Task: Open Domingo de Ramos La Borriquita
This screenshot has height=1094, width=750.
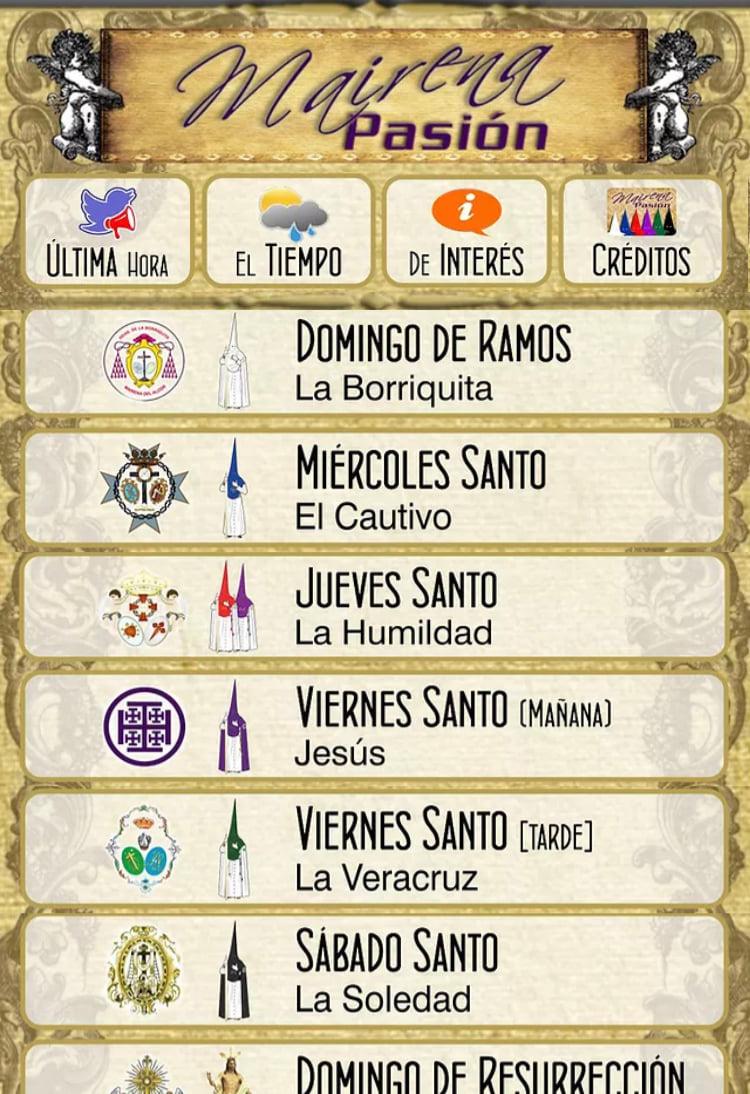Action: click(x=374, y=362)
